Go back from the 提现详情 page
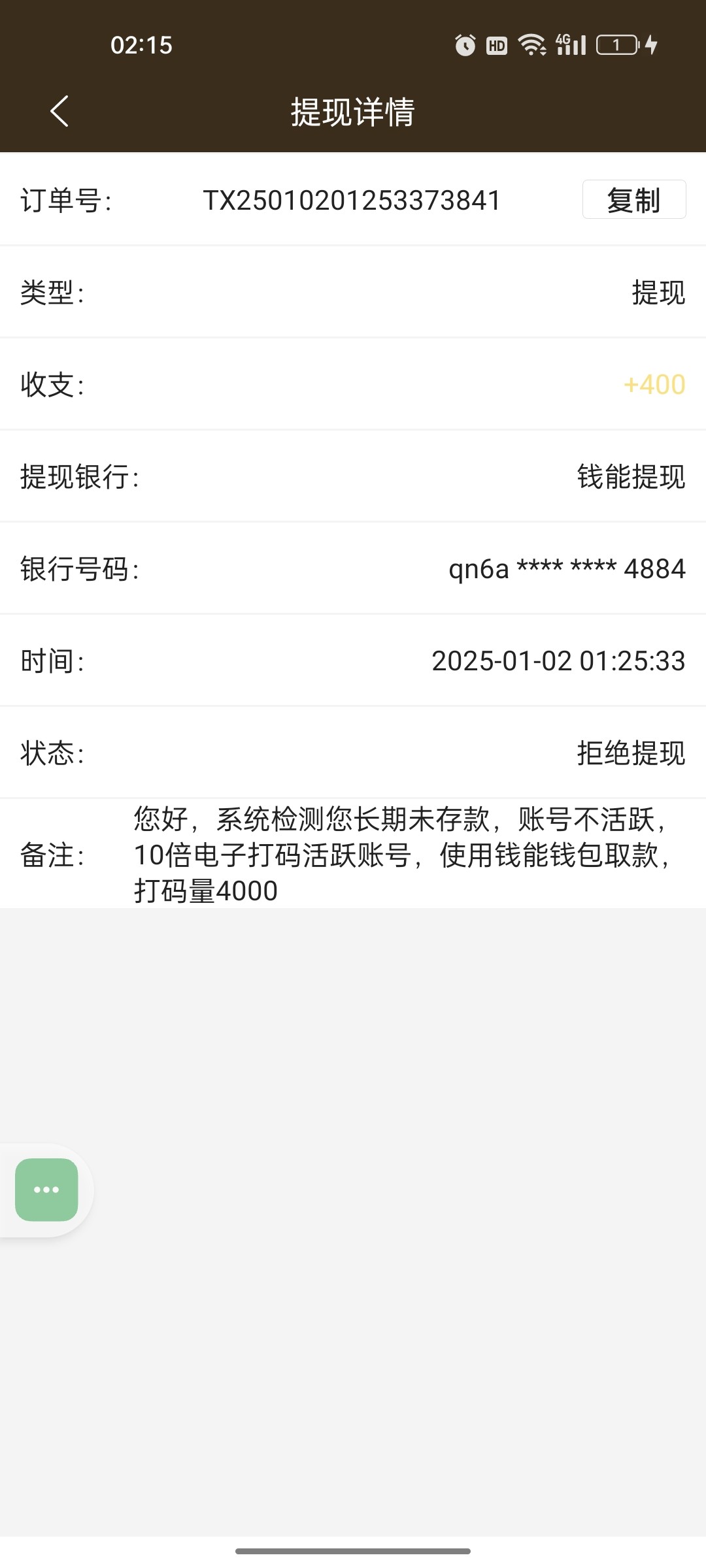 [x=59, y=111]
